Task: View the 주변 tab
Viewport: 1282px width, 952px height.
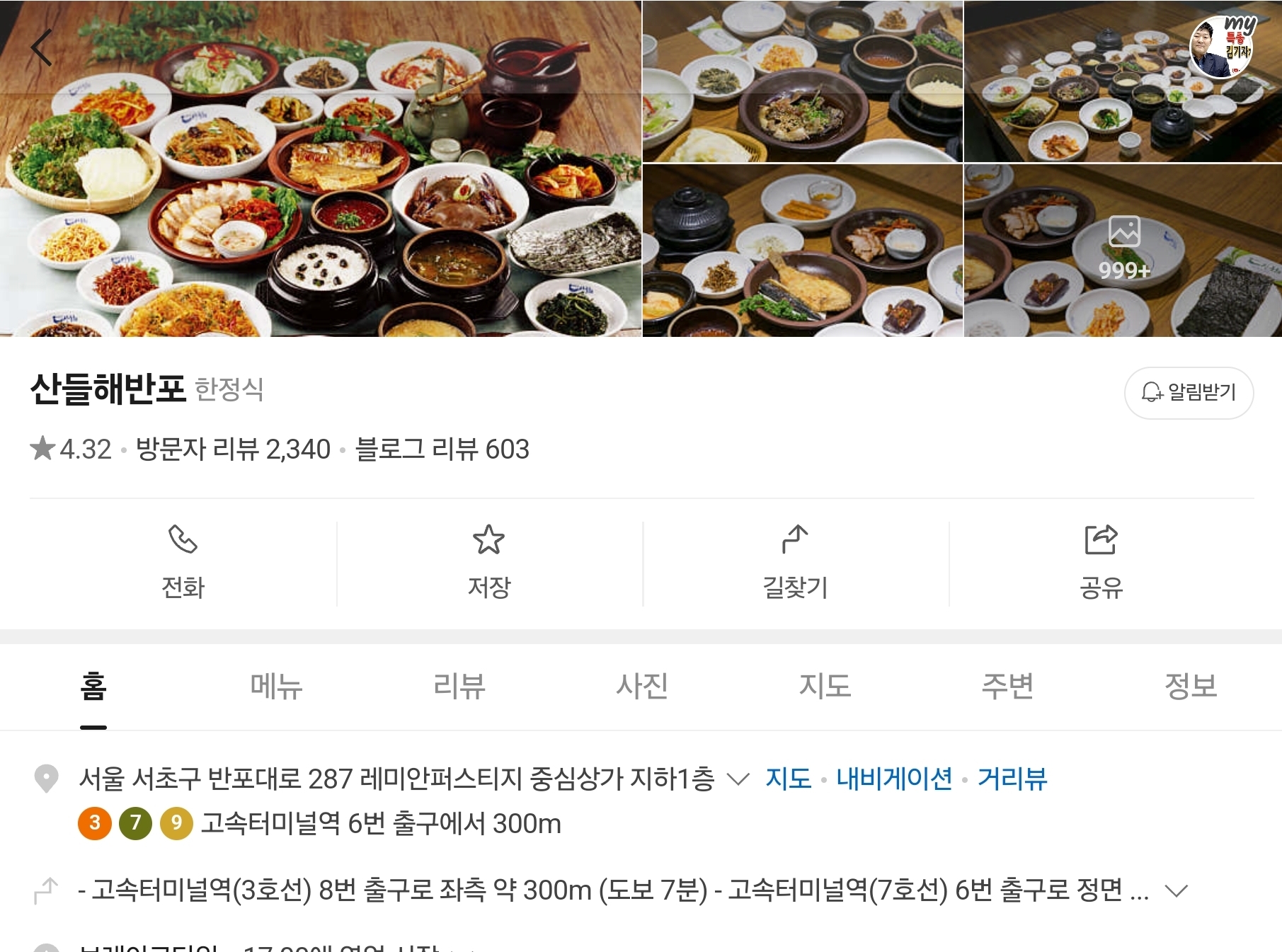Action: [x=1007, y=686]
